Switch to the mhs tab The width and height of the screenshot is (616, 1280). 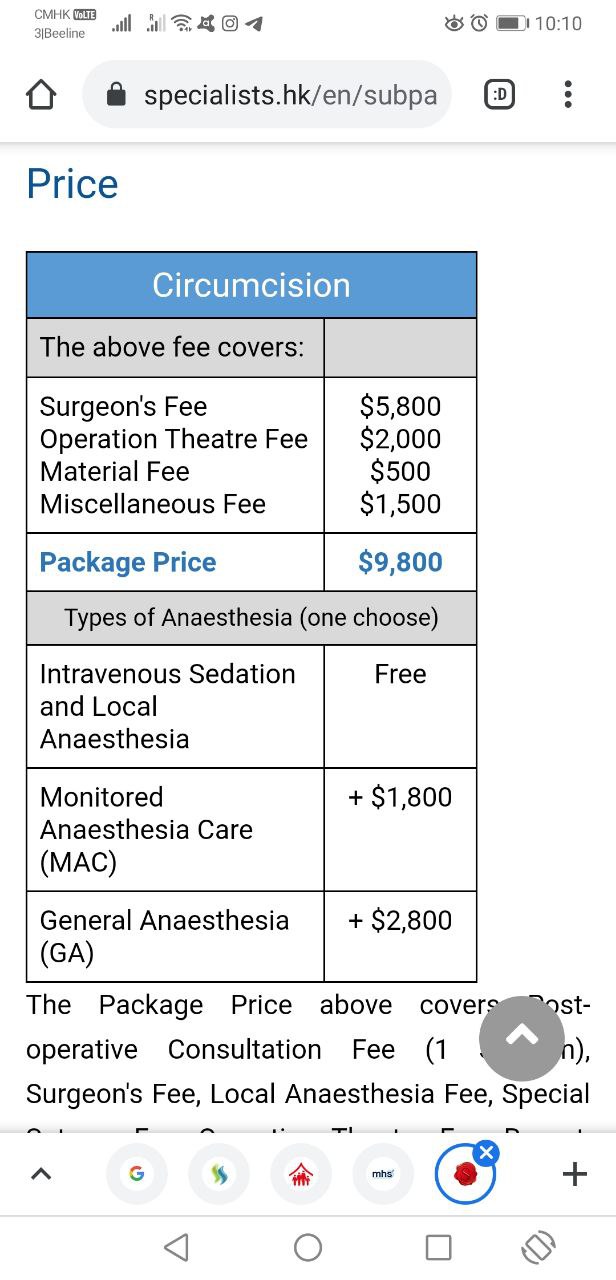point(381,1174)
